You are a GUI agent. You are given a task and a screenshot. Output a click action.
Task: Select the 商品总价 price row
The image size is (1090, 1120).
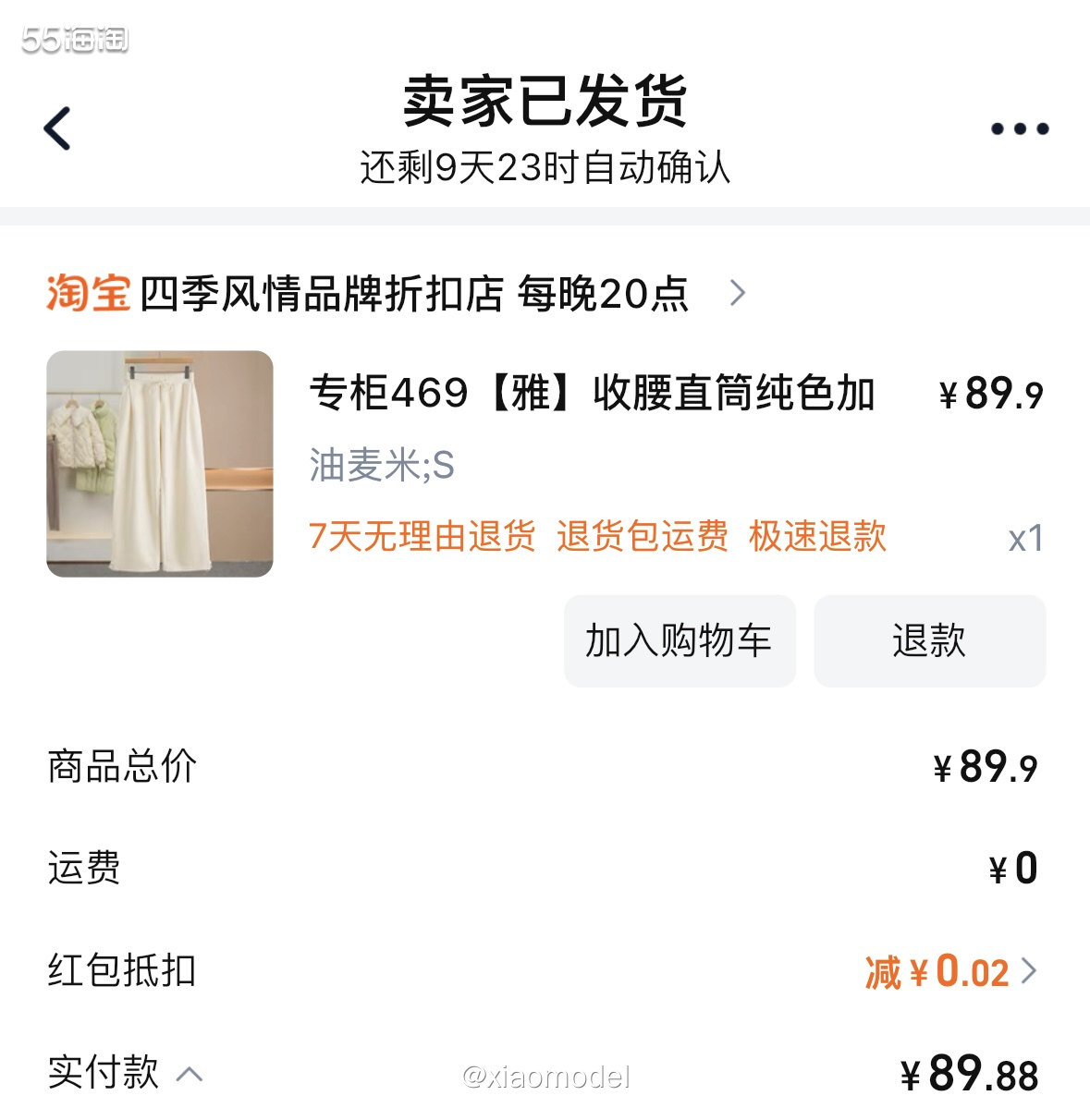coord(120,766)
